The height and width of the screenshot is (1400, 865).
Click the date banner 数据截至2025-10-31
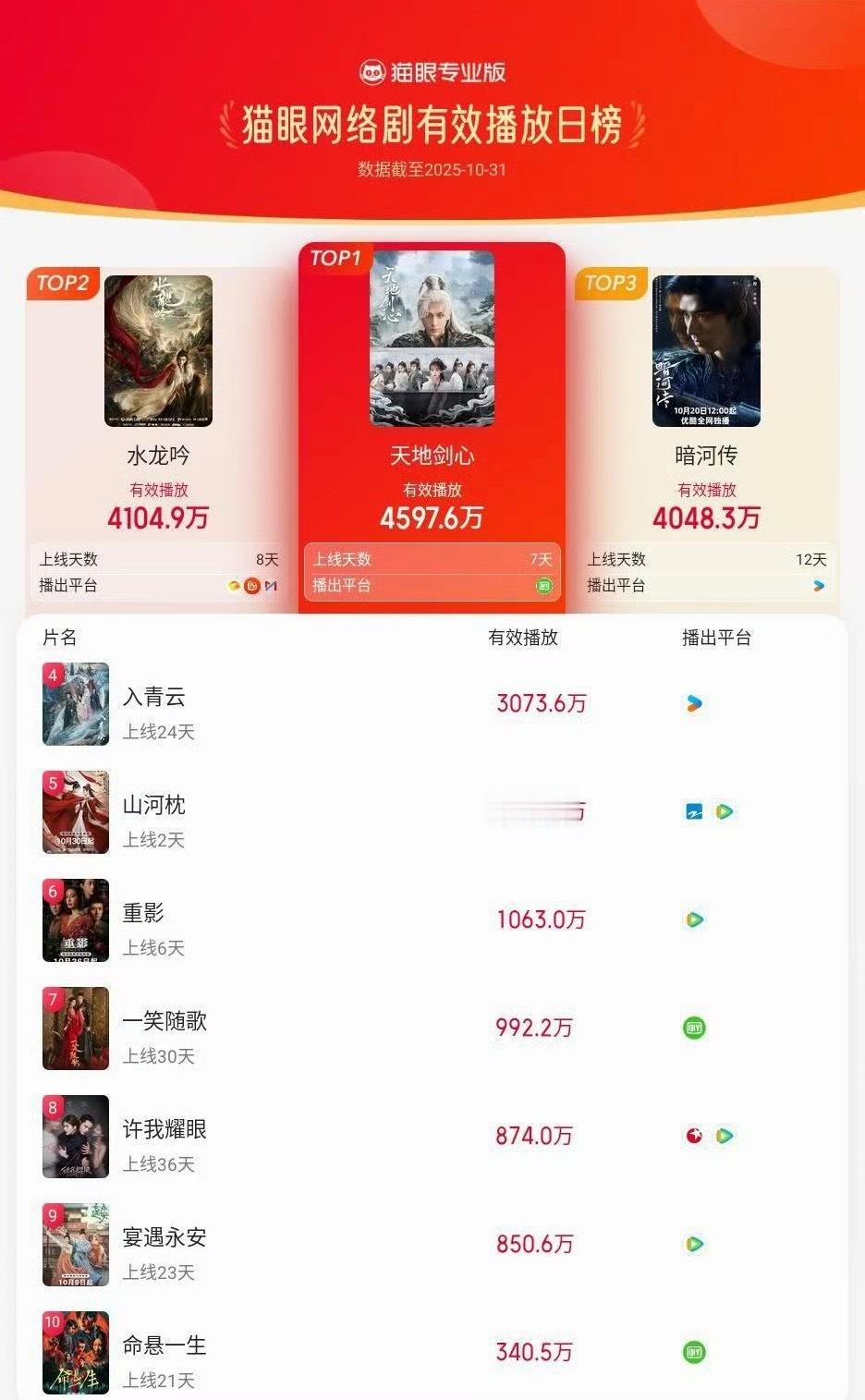pos(432,167)
